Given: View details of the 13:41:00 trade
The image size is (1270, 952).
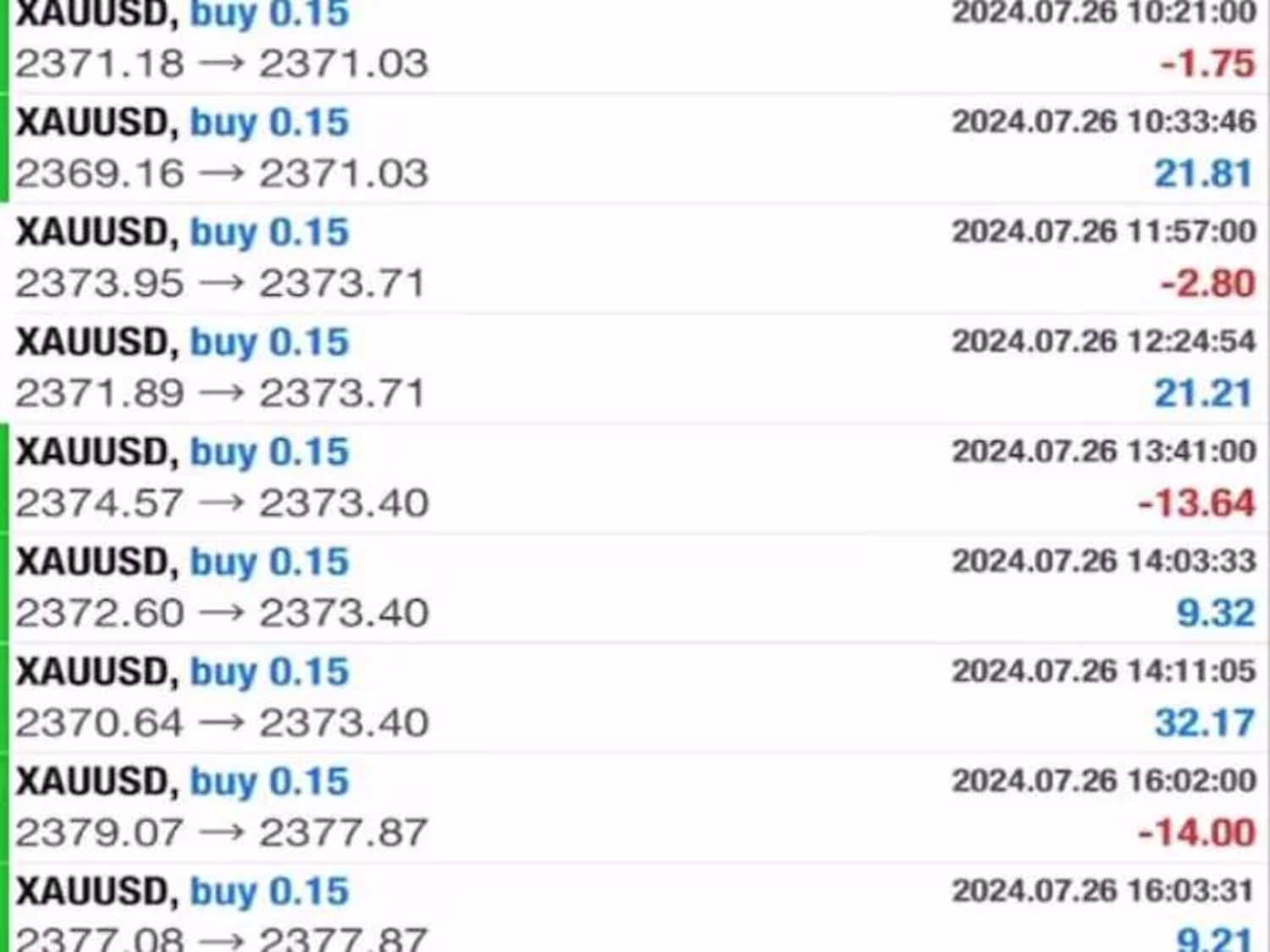Looking at the screenshot, I should pyautogui.click(x=635, y=478).
